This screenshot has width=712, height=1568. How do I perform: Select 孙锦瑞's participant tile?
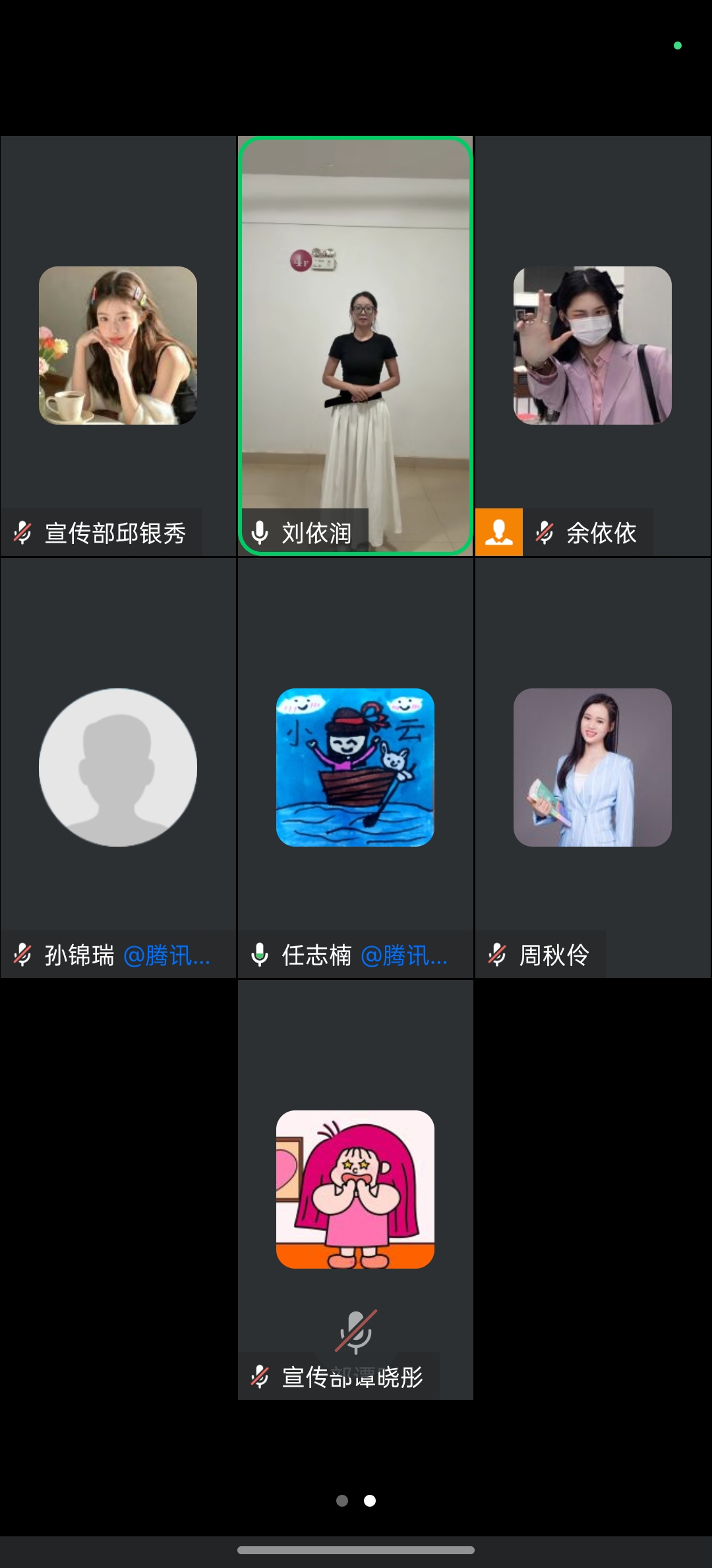(118, 768)
